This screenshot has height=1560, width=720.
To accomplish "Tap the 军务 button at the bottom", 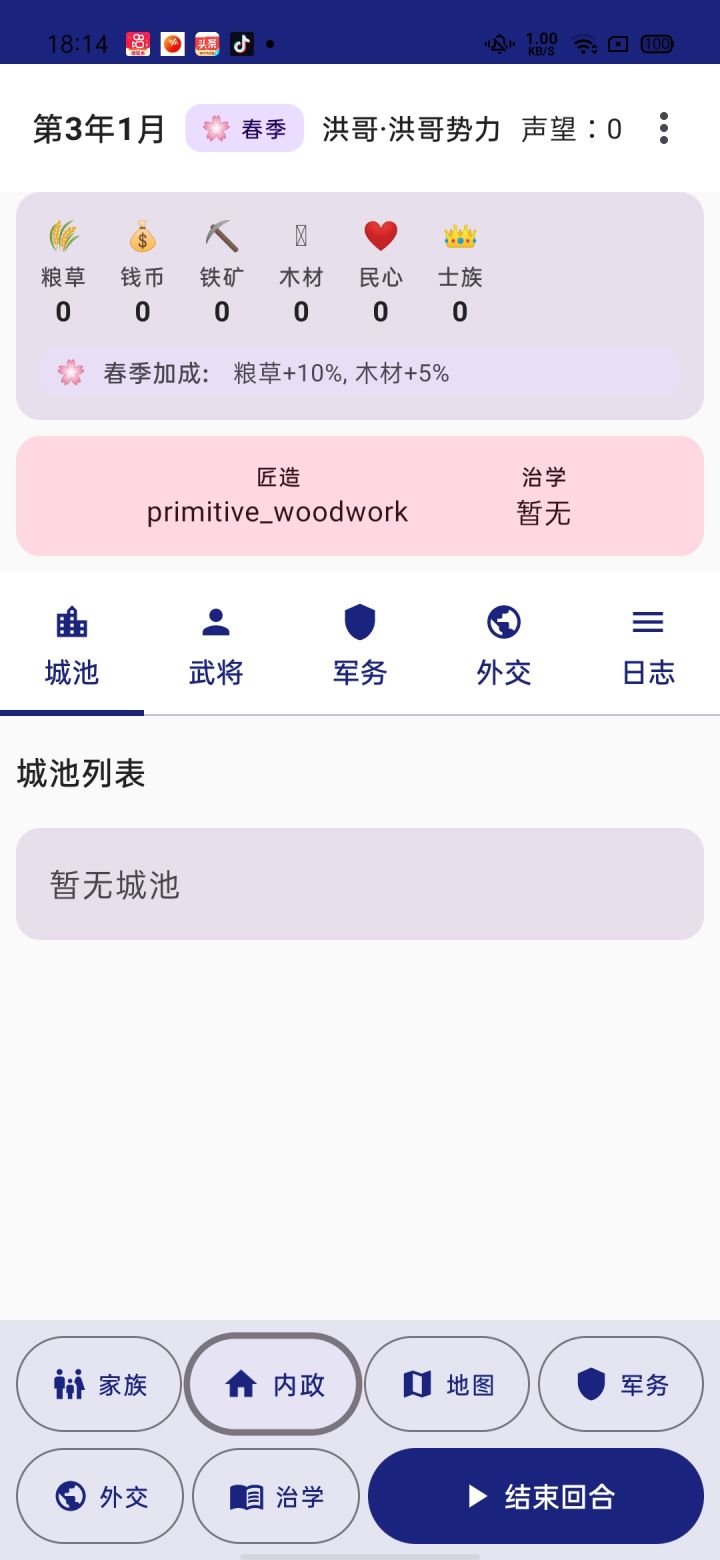I will coord(621,1384).
